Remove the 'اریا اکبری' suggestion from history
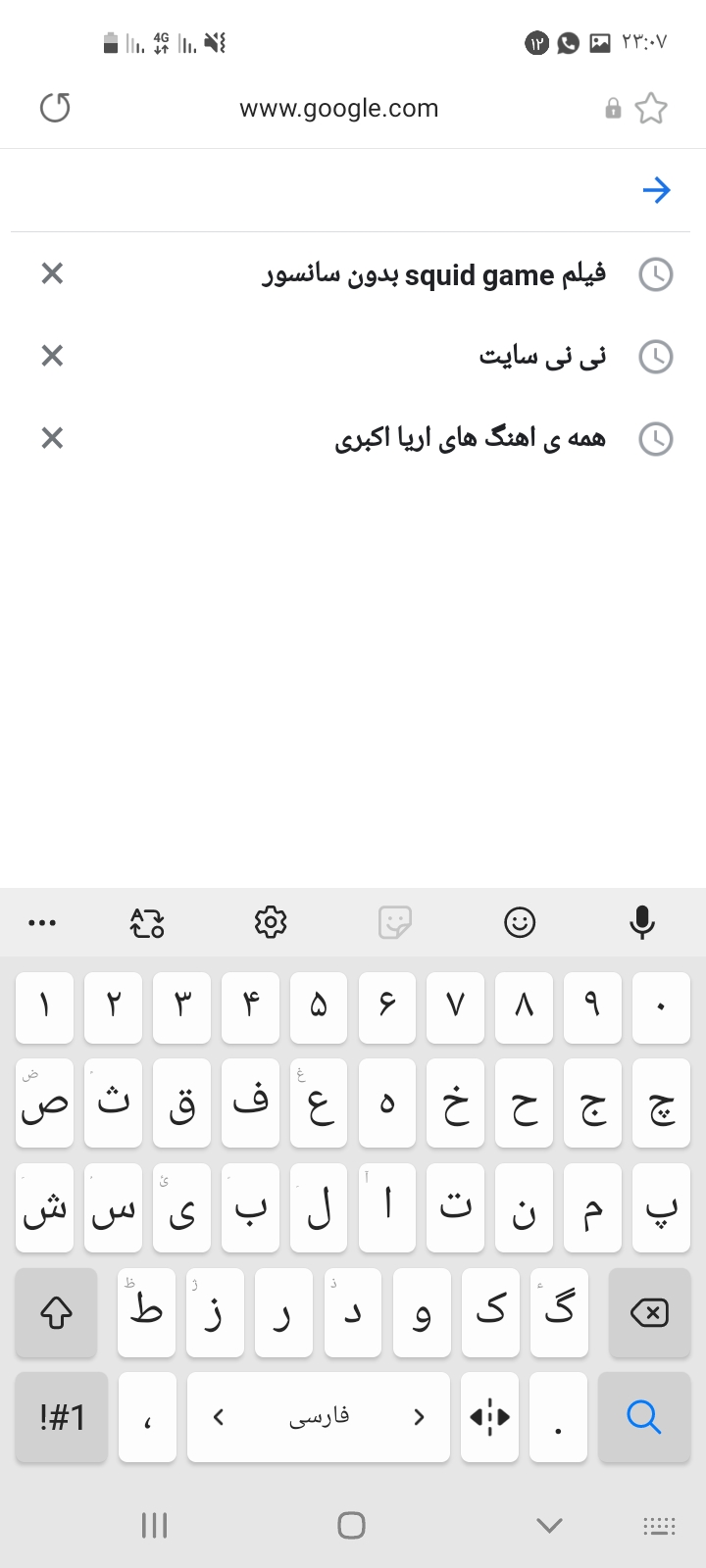This screenshot has height=1568, width=706. pyautogui.click(x=52, y=438)
